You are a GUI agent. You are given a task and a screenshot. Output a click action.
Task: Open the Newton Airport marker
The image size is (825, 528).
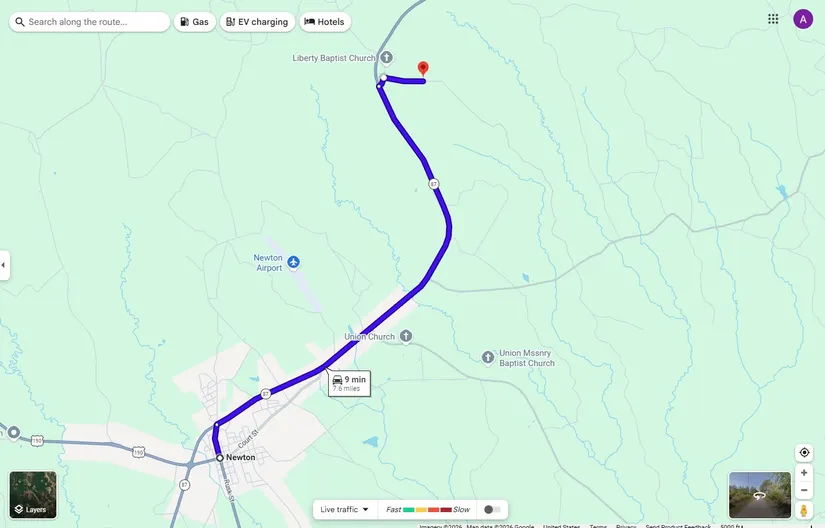pyautogui.click(x=293, y=262)
